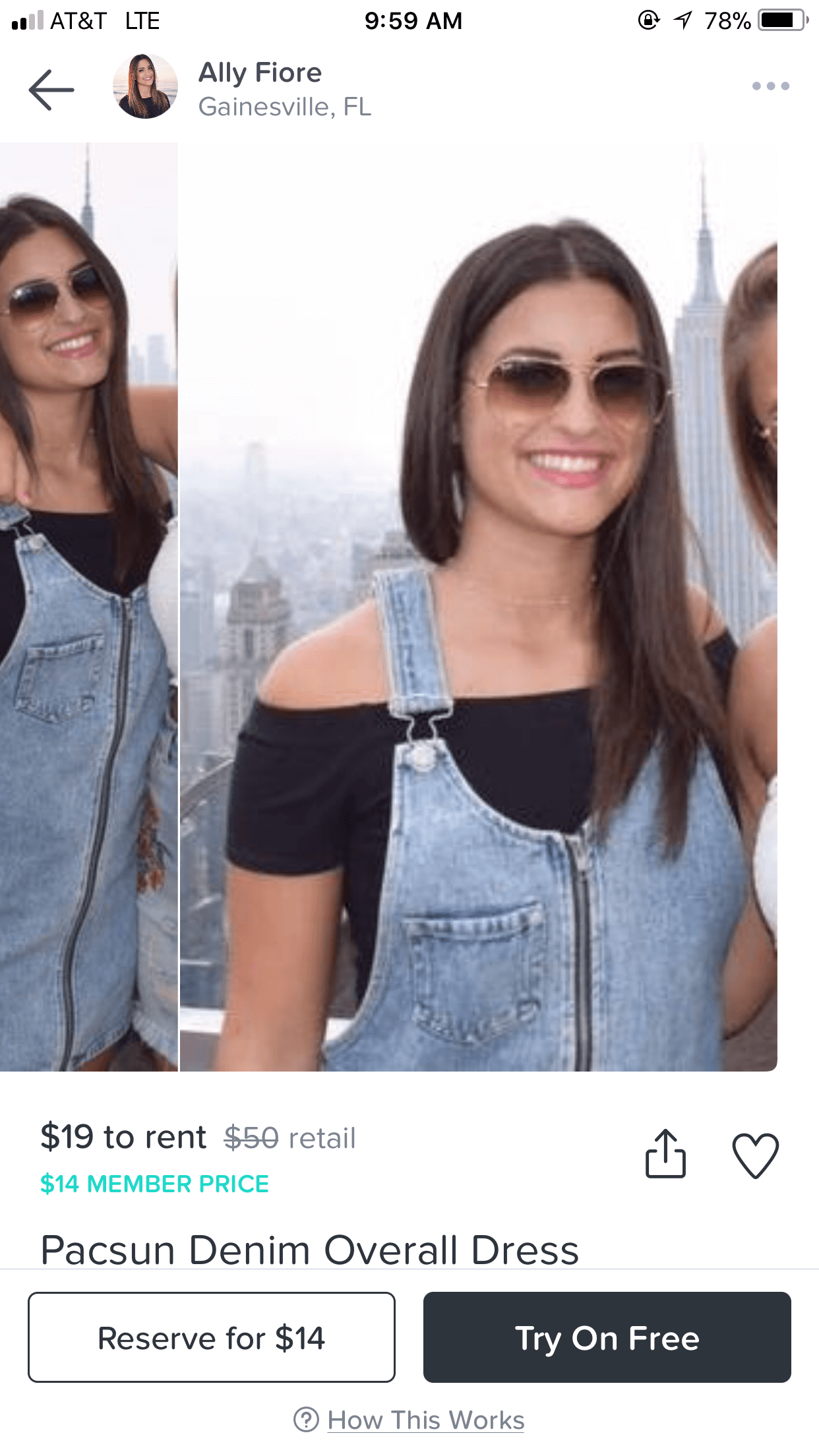
Task: Open Ally Fiore's profile picture
Action: tap(145, 86)
